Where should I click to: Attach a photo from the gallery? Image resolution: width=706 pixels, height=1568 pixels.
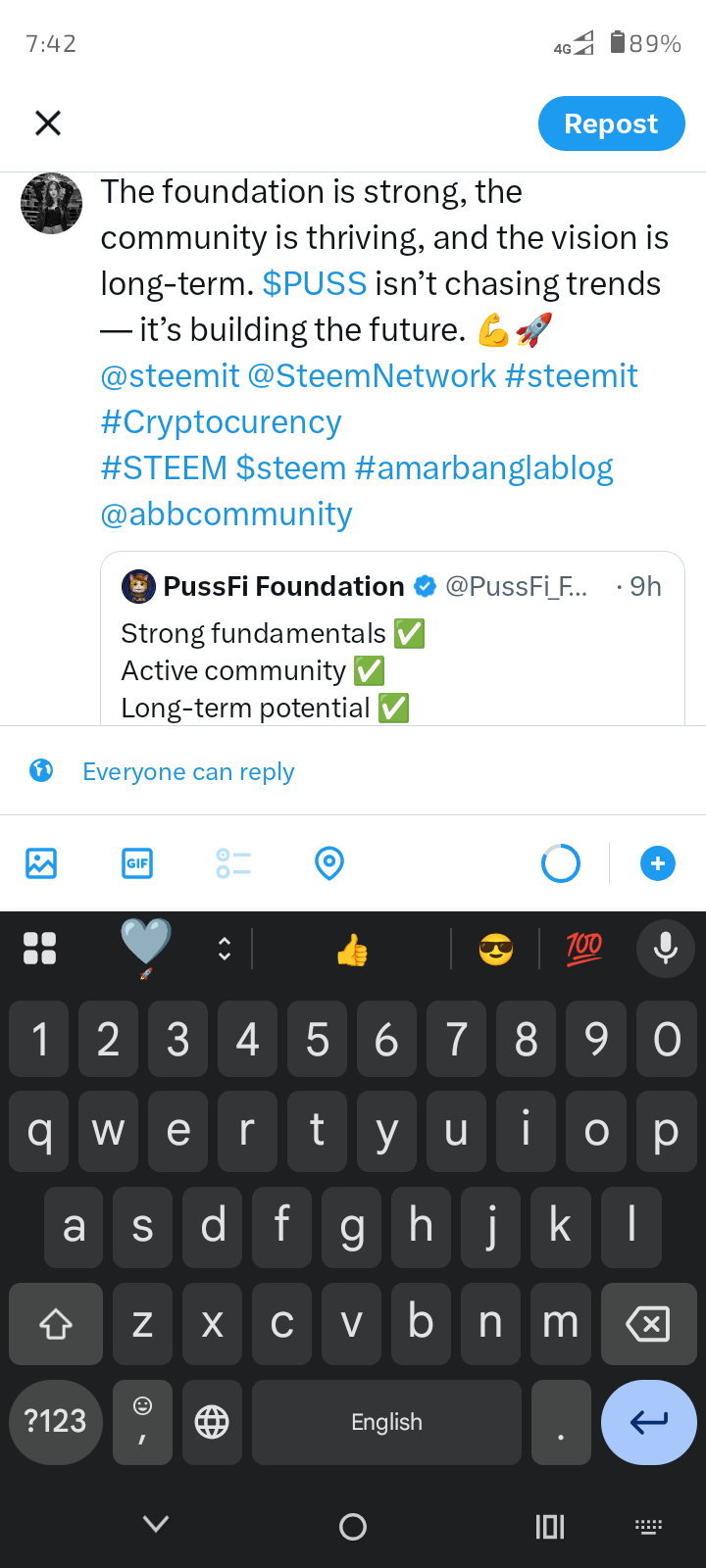pyautogui.click(x=41, y=863)
